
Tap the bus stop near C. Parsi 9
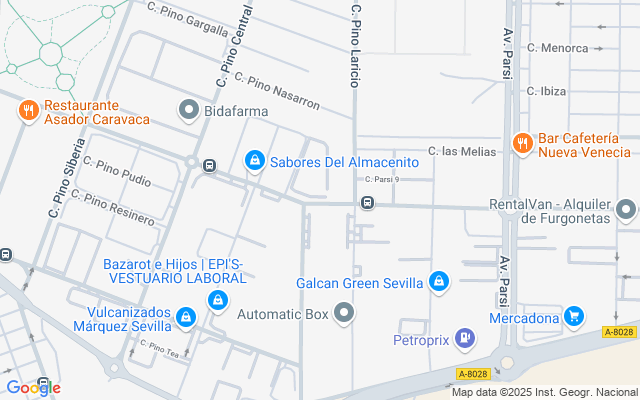tap(368, 203)
